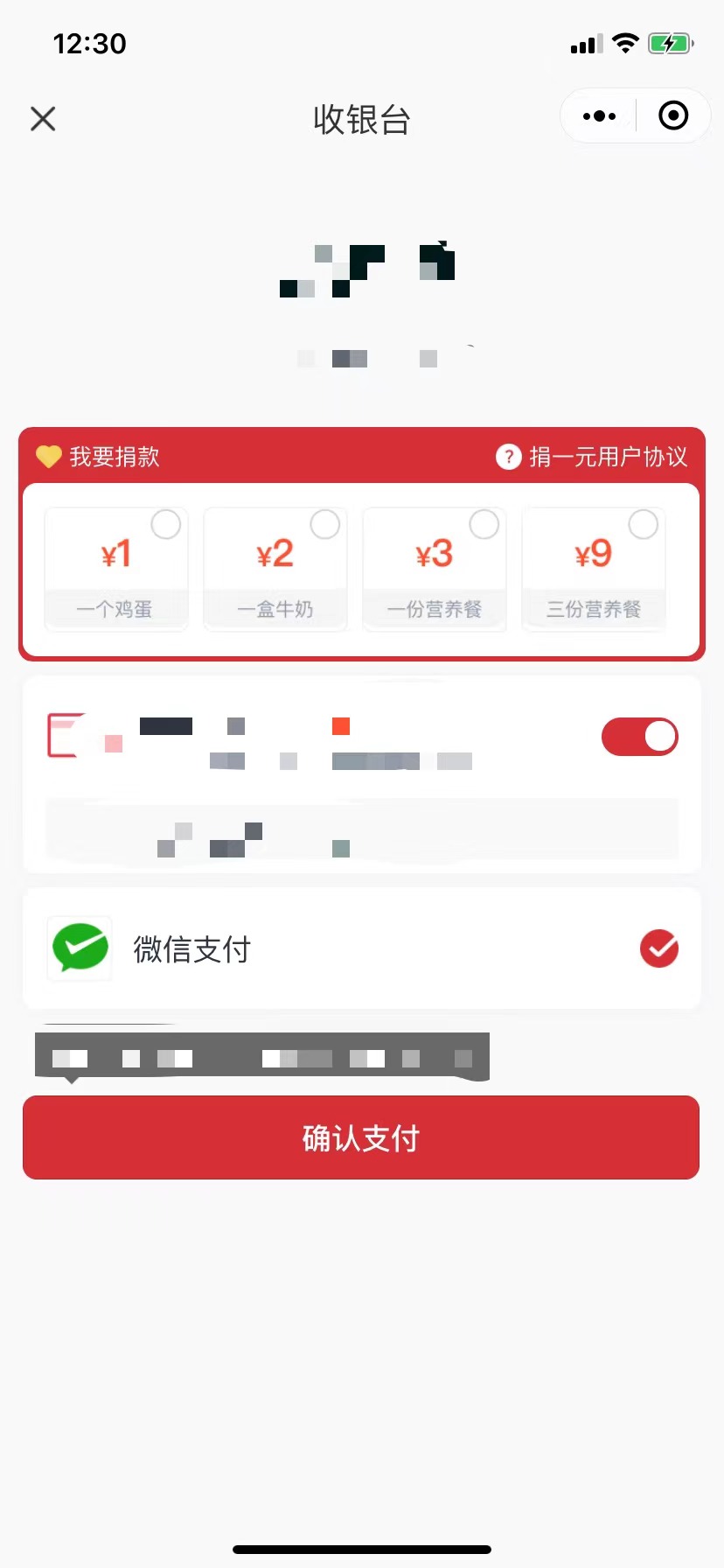
Task: Tap the 收银台 title bar
Action: [x=362, y=120]
